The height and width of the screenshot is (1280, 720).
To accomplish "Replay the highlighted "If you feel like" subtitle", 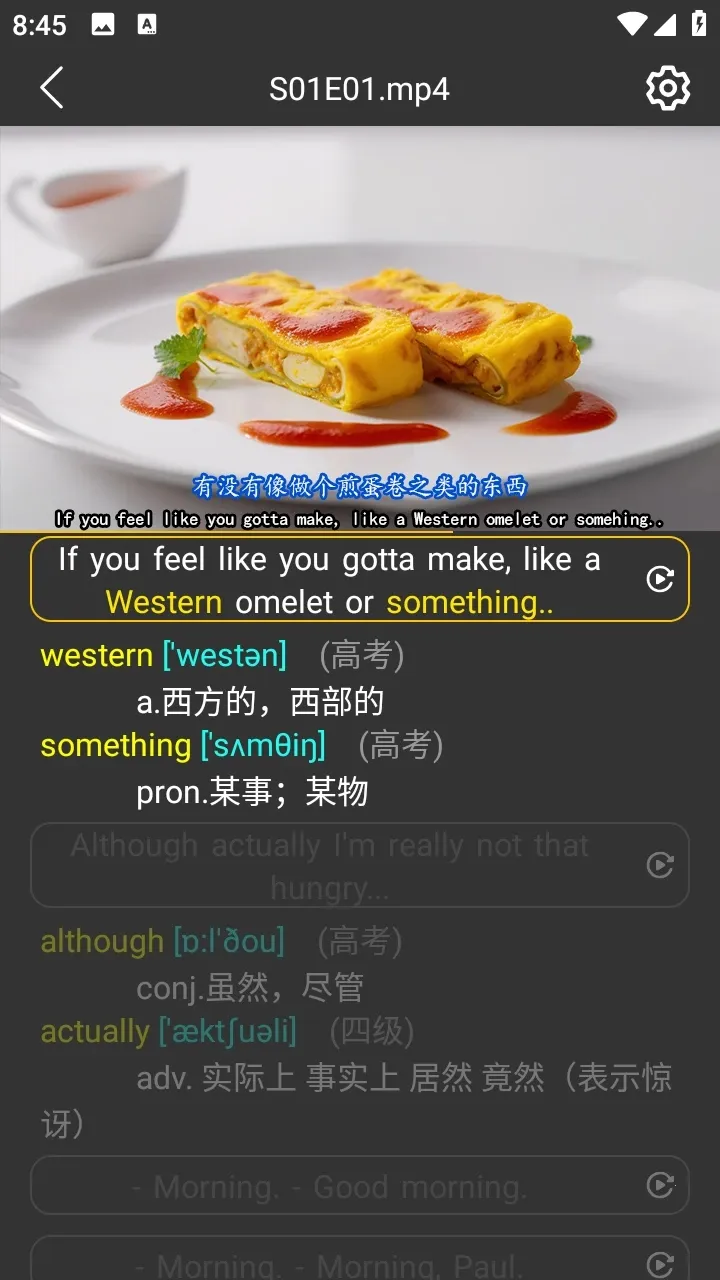I will 660,579.
